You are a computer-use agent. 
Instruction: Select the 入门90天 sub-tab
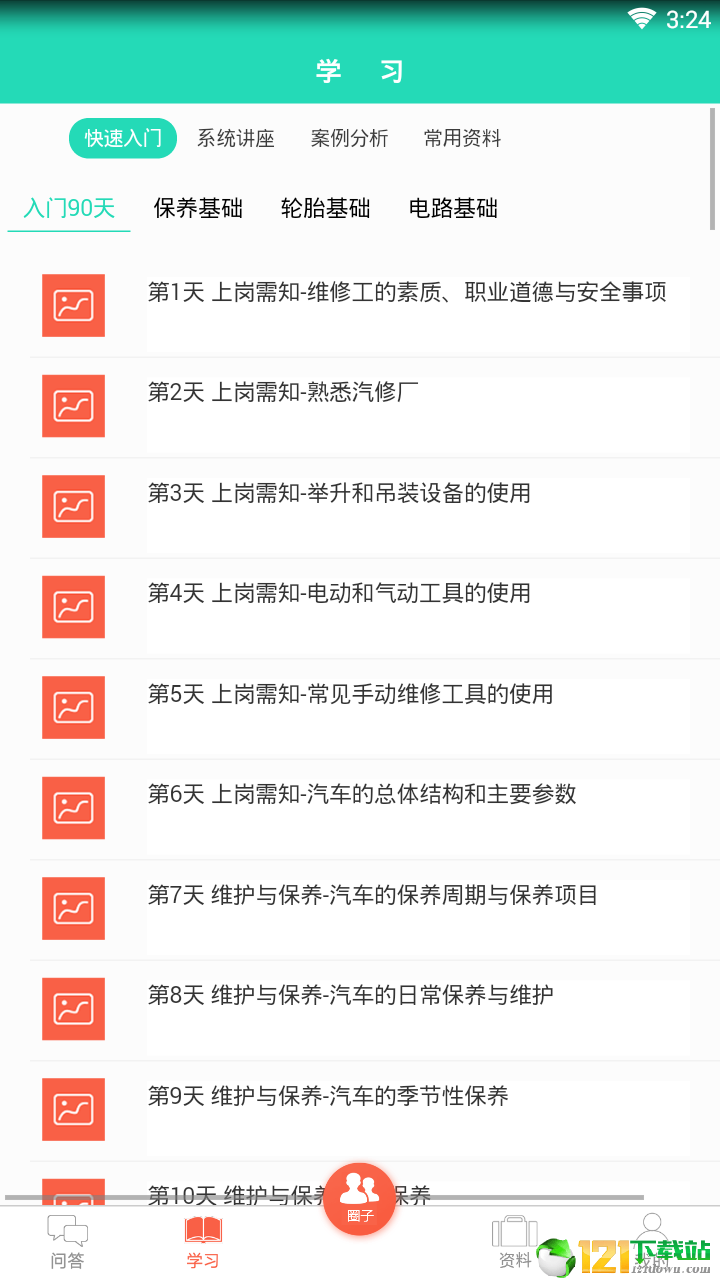[69, 208]
